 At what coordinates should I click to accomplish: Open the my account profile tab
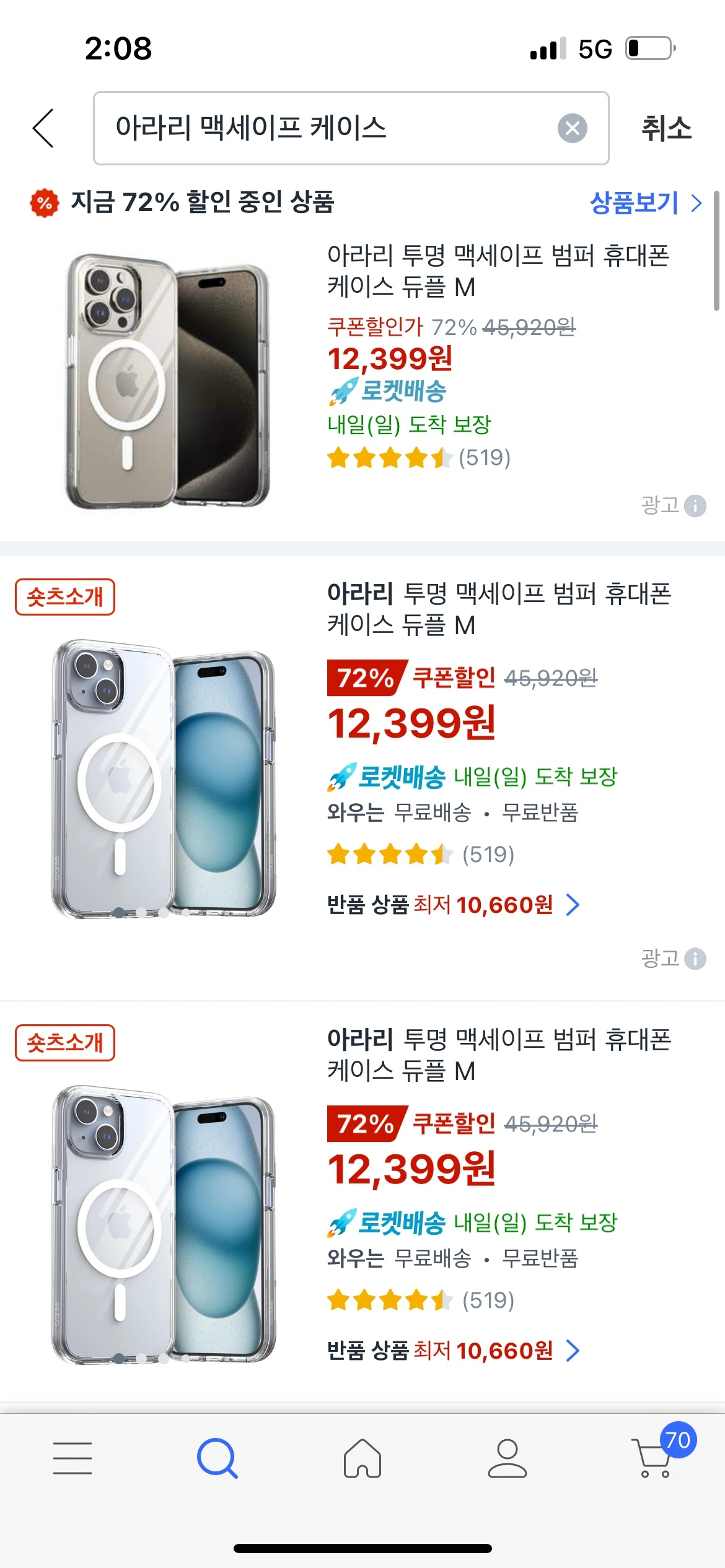(x=507, y=1458)
